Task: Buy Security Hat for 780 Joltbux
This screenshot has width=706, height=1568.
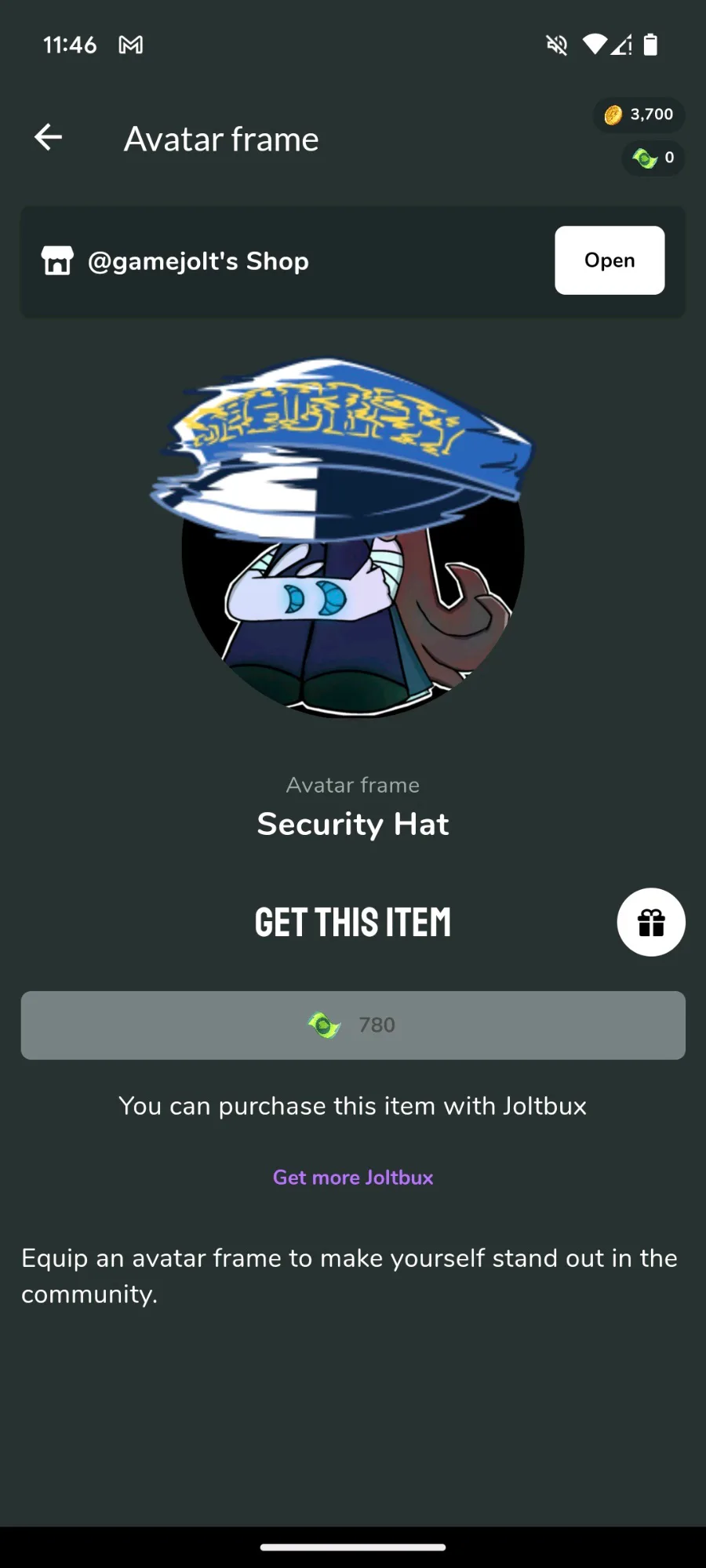Action: point(353,1025)
